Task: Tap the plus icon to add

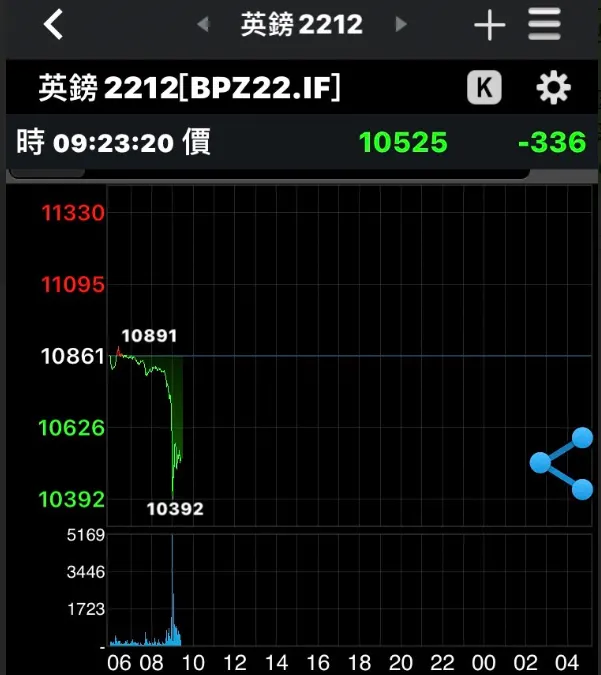Action: click(x=489, y=25)
